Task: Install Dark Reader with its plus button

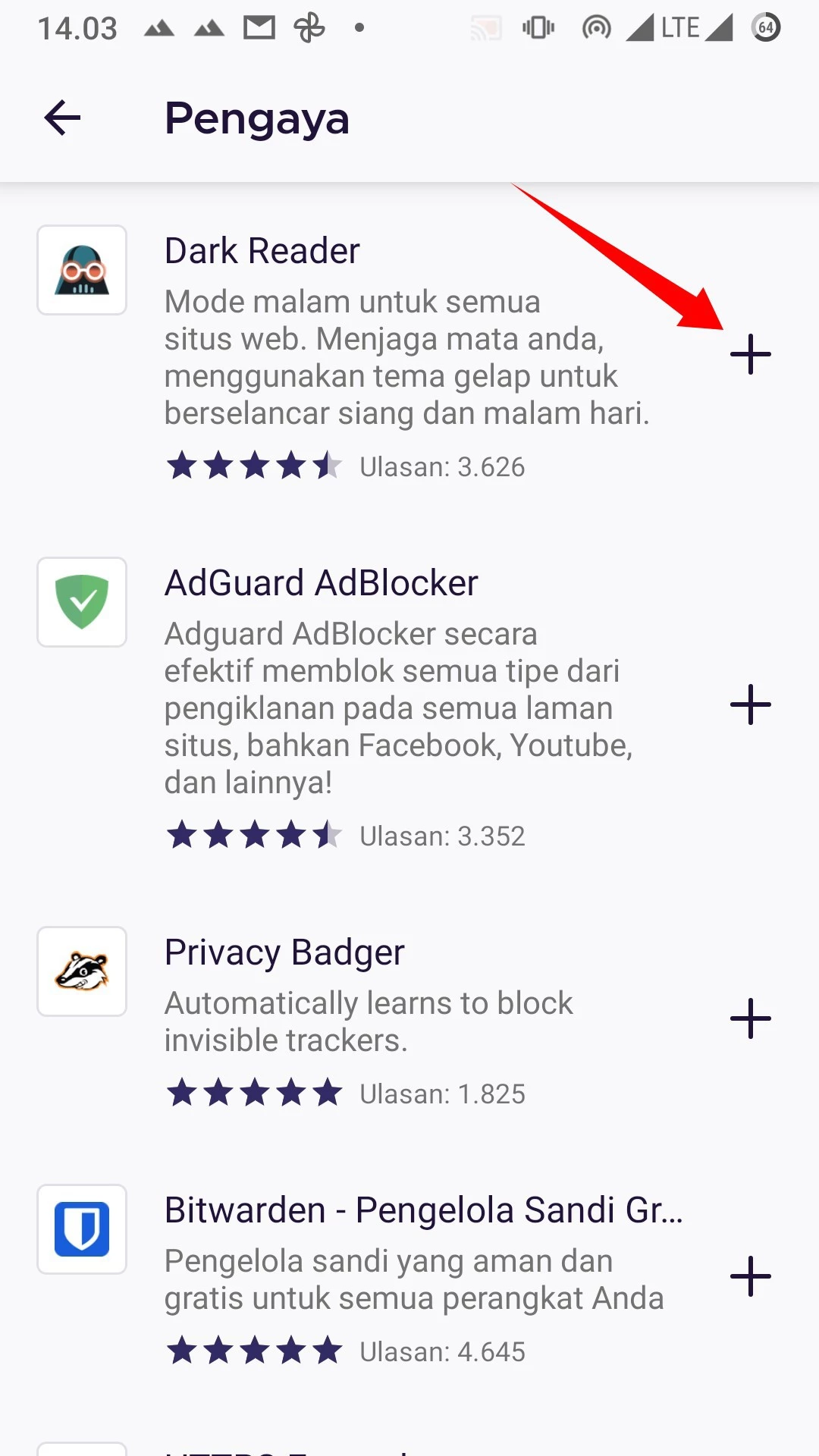Action: [750, 353]
